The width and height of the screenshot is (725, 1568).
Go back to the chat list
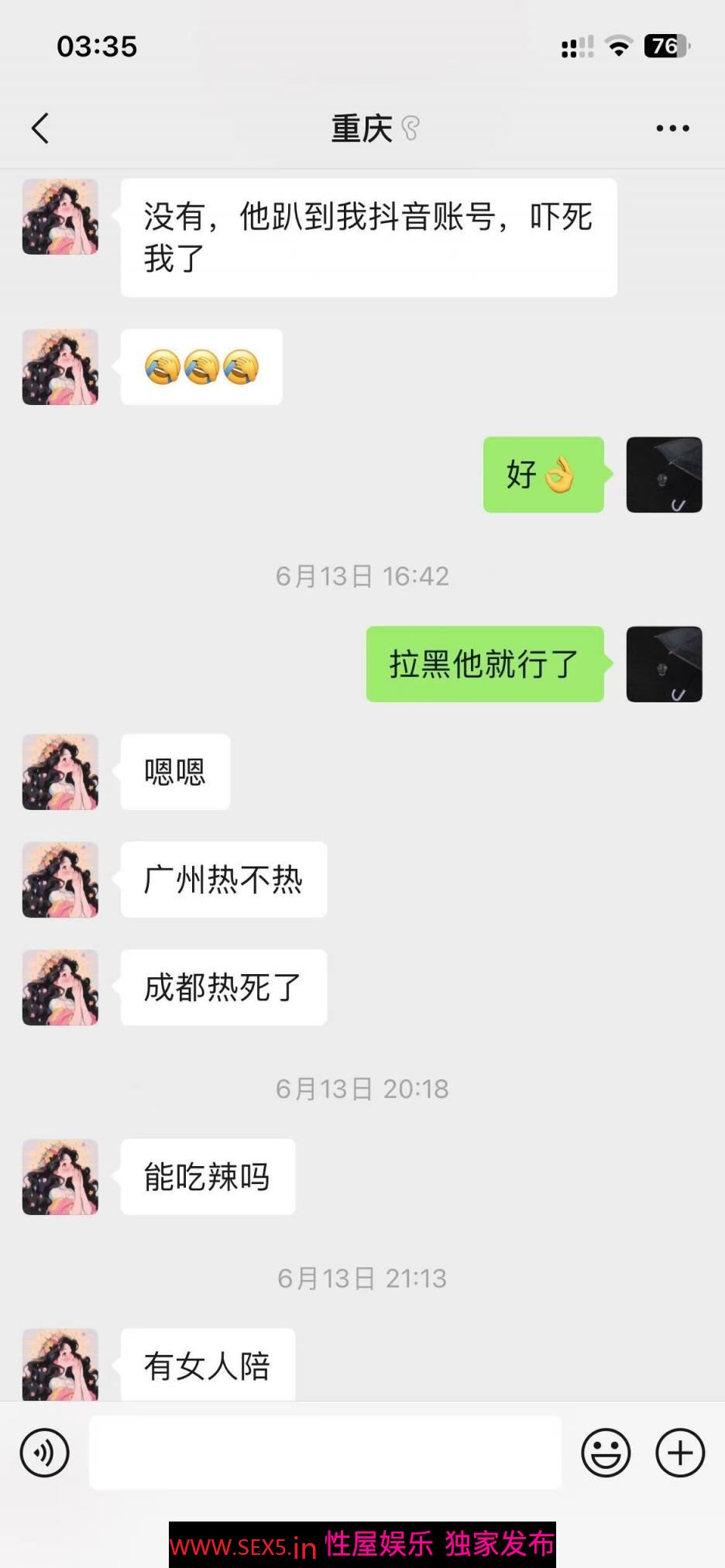pyautogui.click(x=40, y=129)
